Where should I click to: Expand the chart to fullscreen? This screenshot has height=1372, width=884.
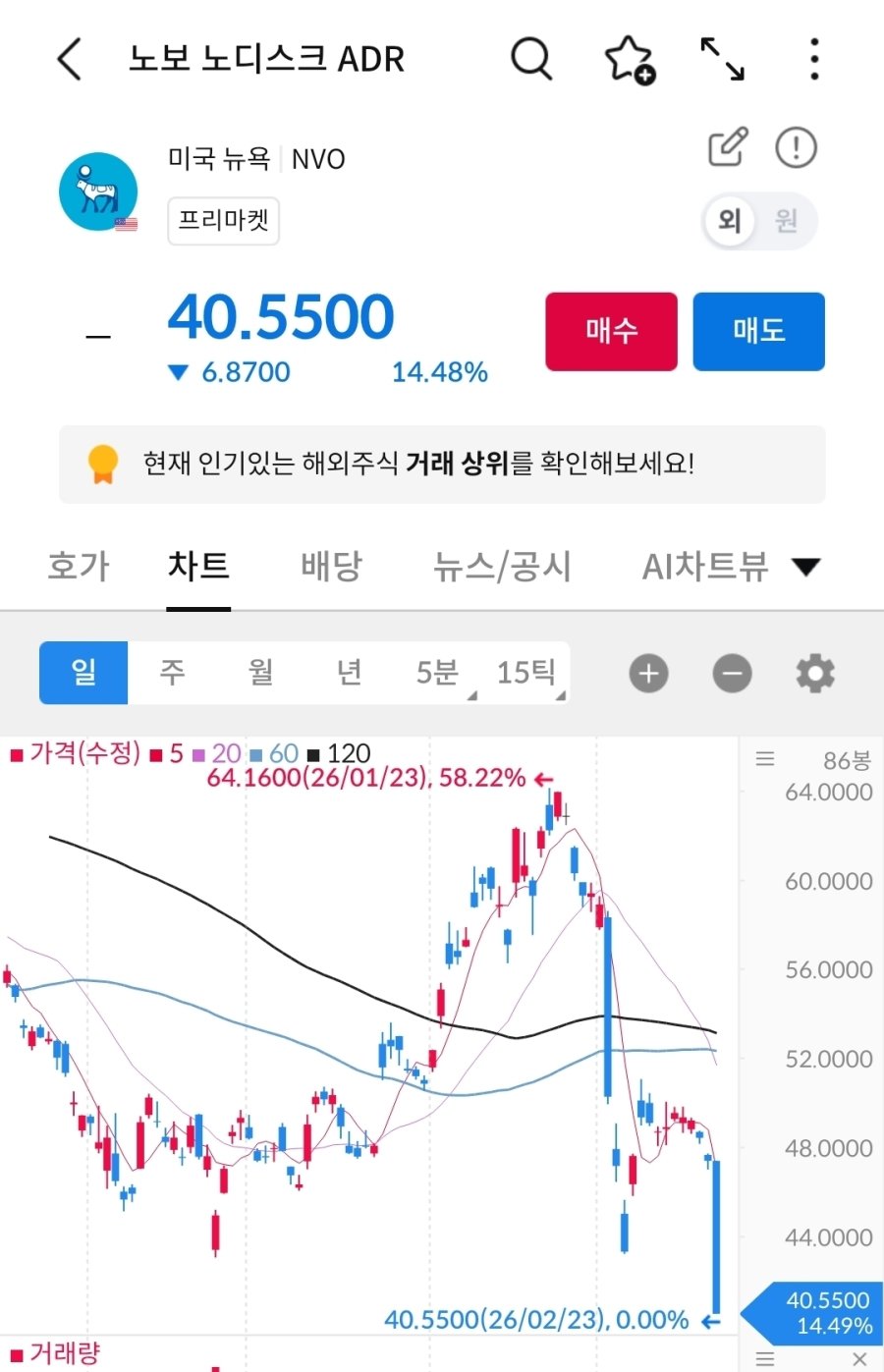(x=722, y=59)
